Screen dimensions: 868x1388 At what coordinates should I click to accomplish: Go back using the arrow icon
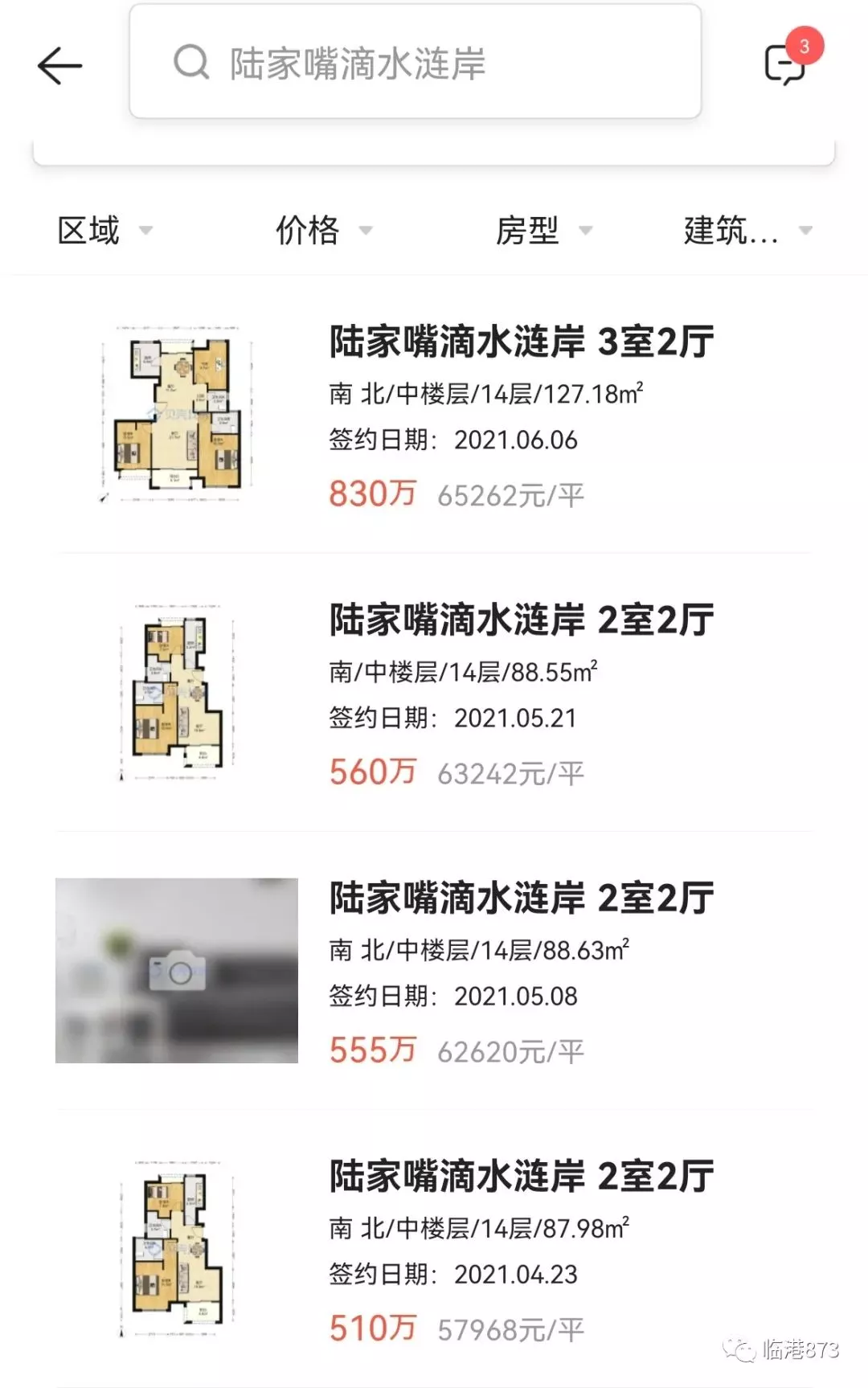coord(60,65)
